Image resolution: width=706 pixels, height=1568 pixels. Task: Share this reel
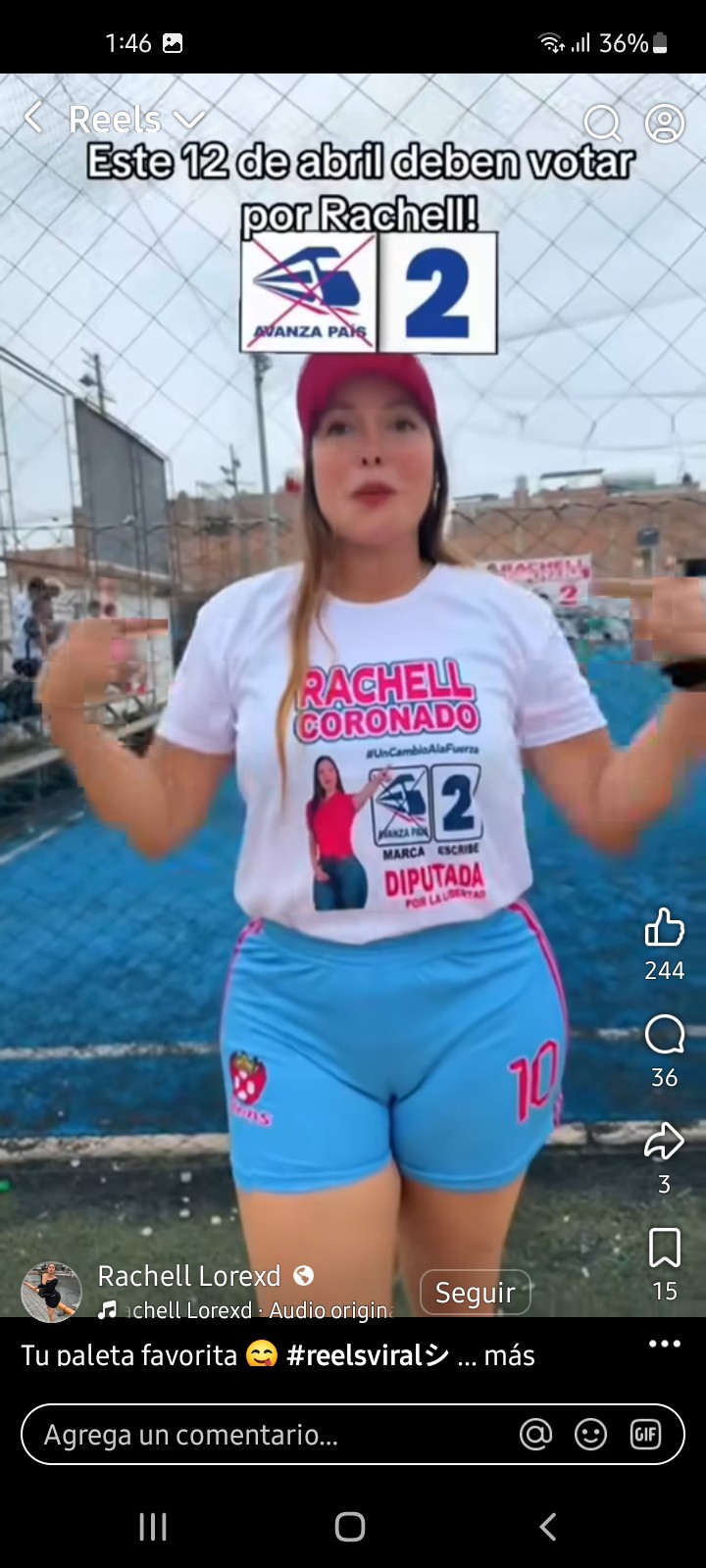(664, 1141)
